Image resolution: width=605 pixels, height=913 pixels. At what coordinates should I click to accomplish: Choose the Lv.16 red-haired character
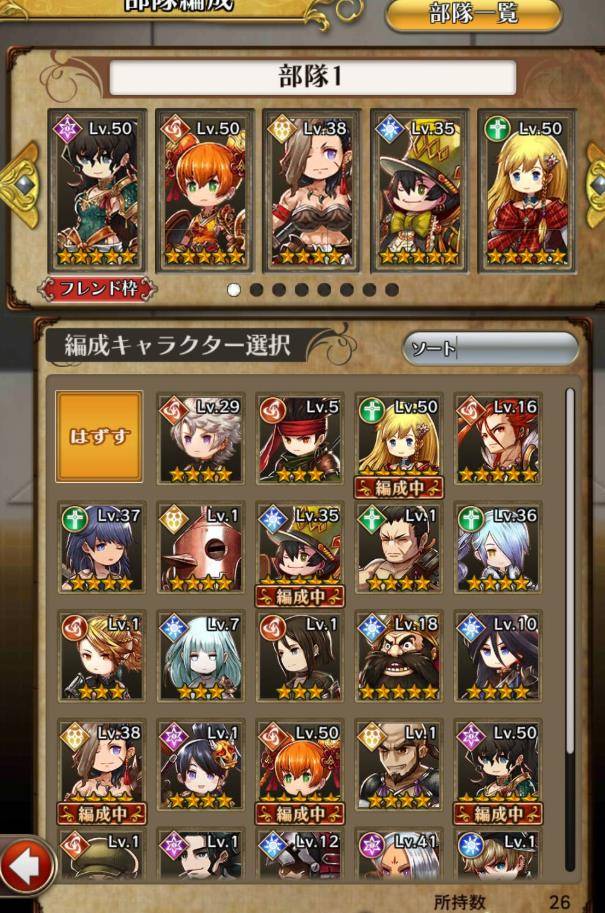(498, 438)
